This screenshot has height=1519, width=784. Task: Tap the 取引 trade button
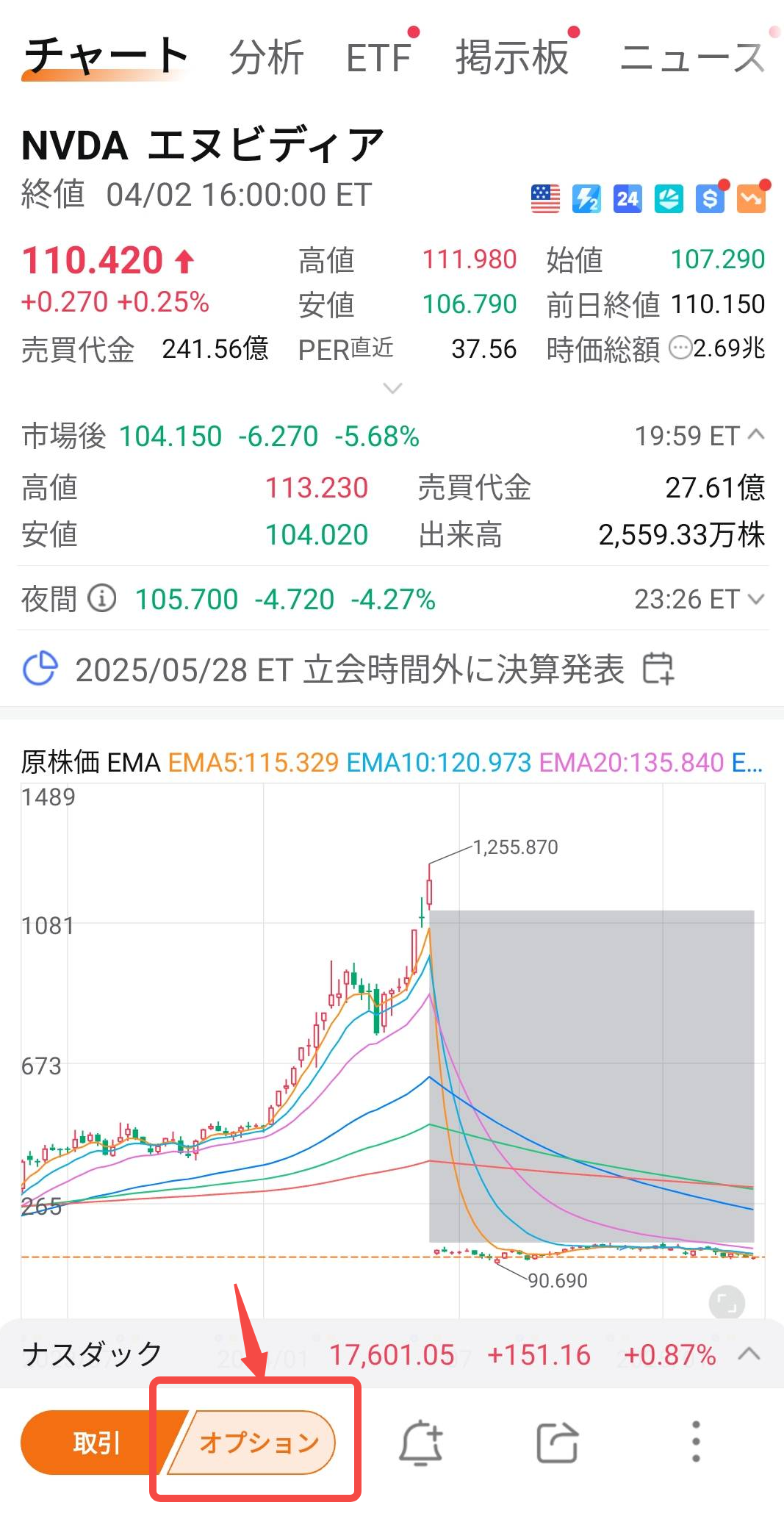(x=96, y=1442)
